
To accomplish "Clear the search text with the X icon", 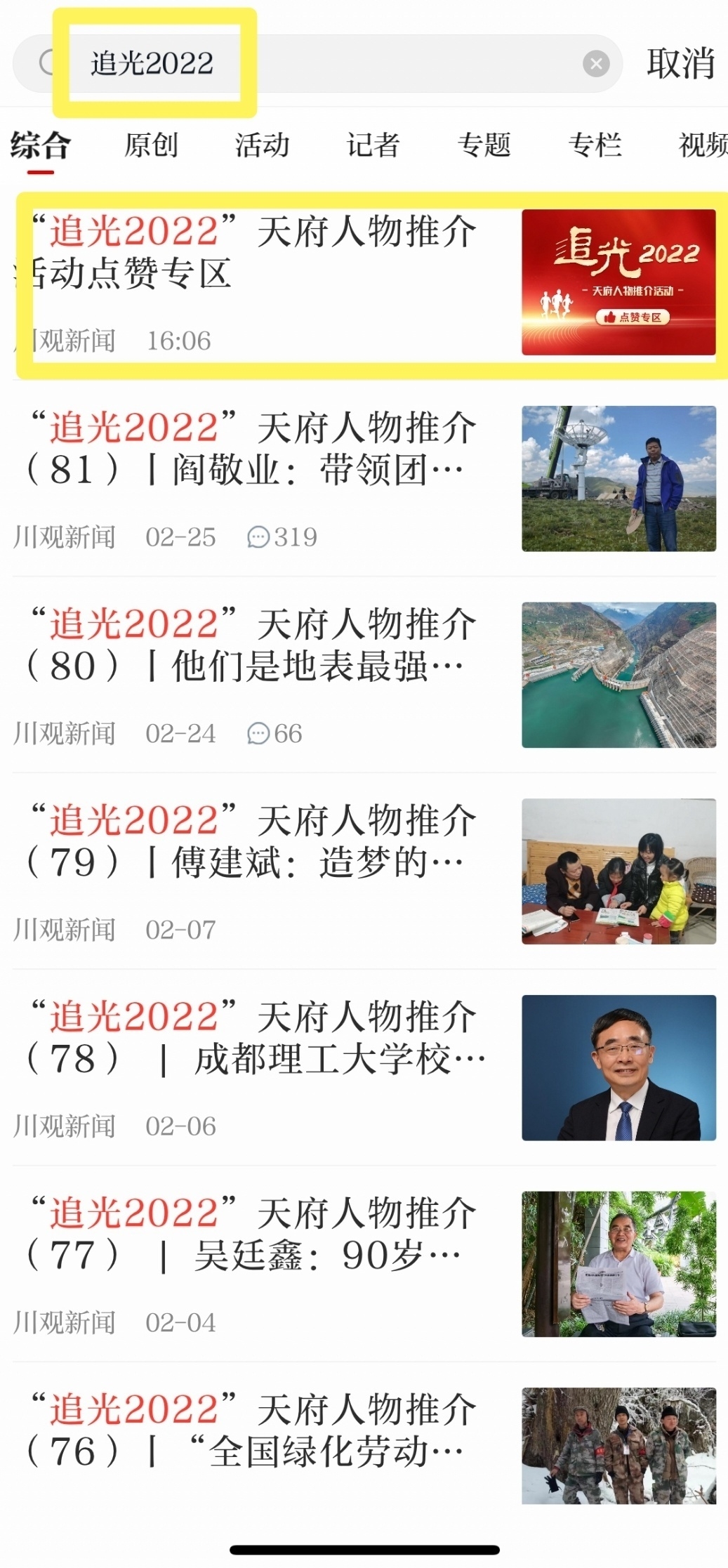I will [x=596, y=64].
